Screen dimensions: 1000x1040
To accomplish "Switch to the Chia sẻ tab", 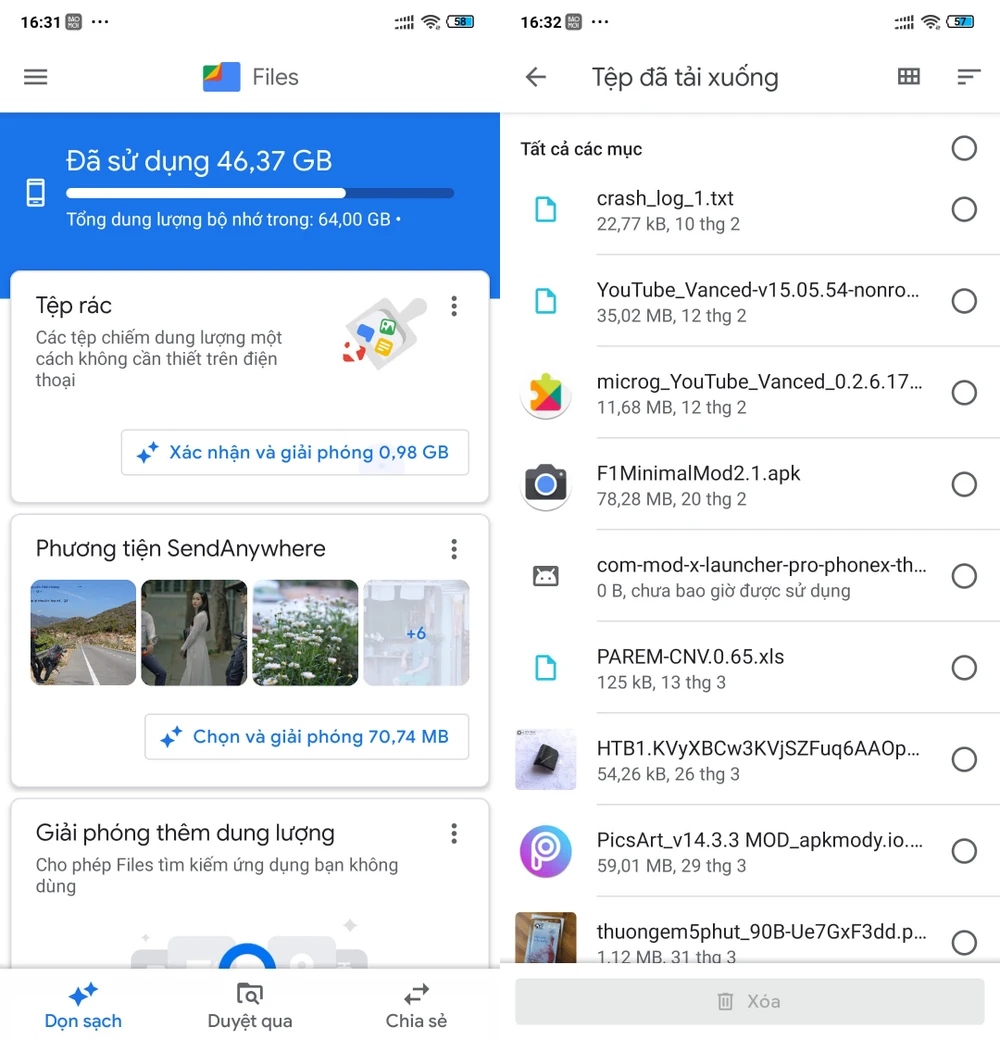I will pyautogui.click(x=416, y=1005).
